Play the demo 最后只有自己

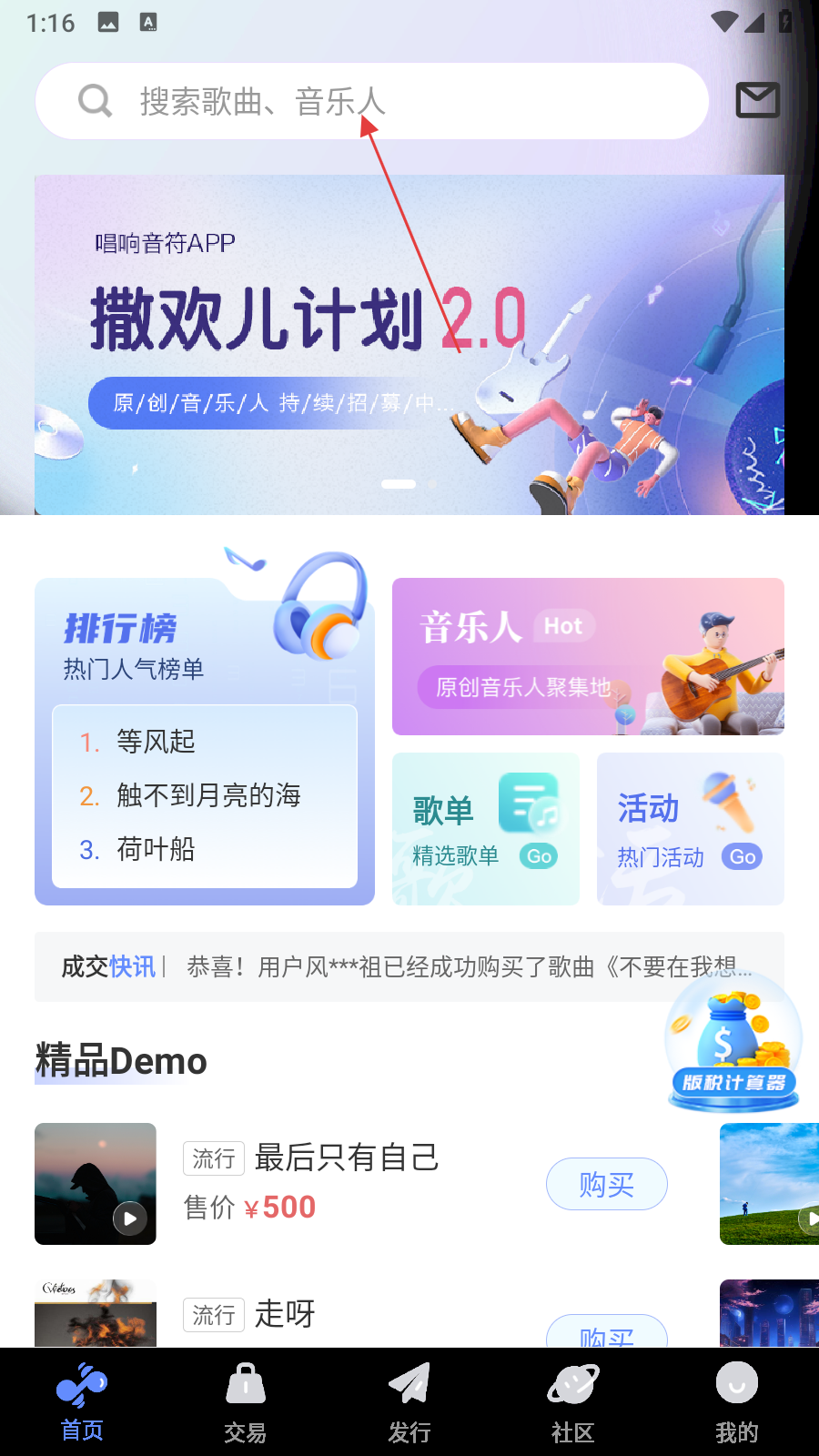tap(129, 1218)
